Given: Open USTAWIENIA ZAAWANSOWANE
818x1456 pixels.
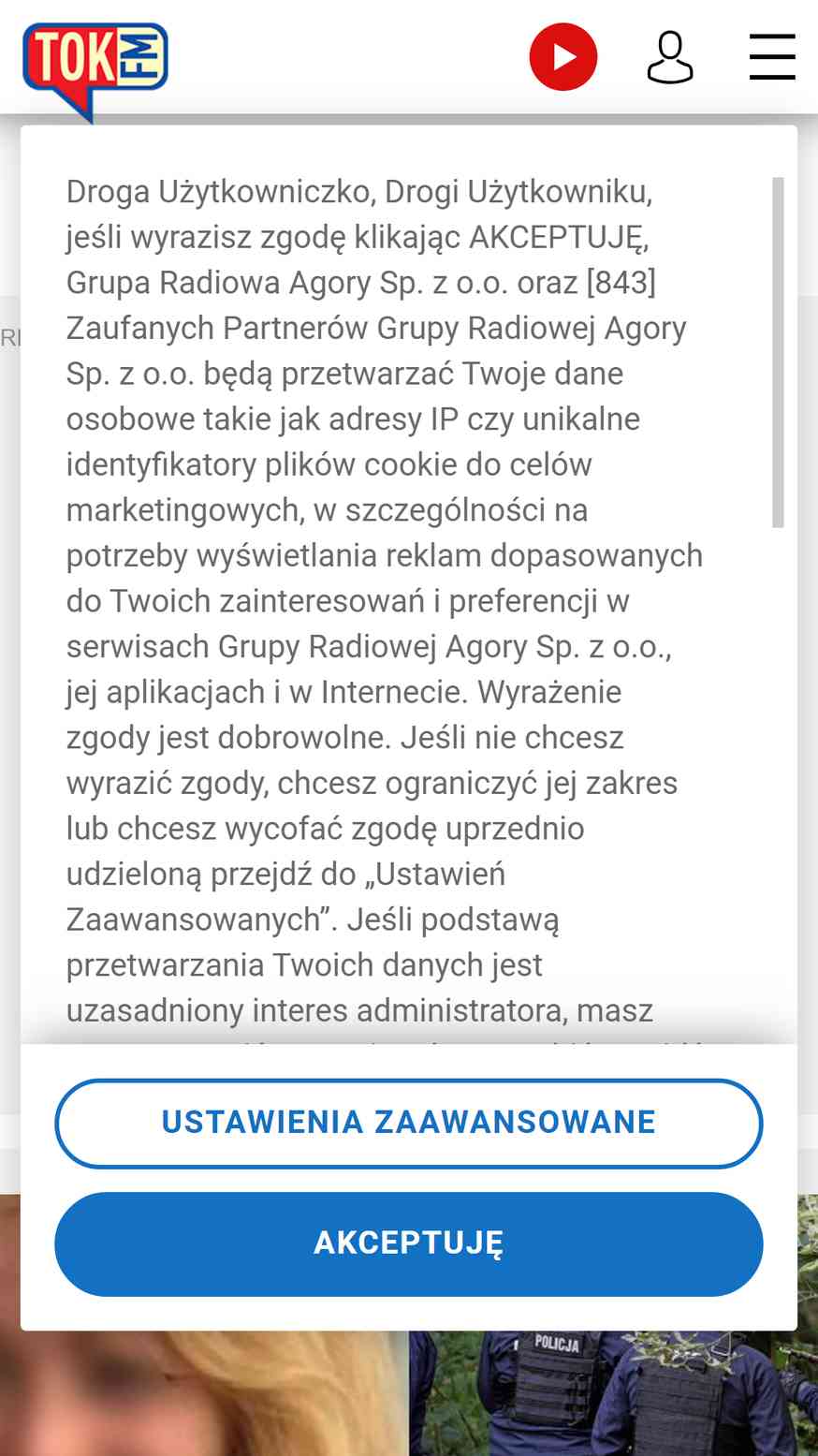Looking at the screenshot, I should (408, 1123).
